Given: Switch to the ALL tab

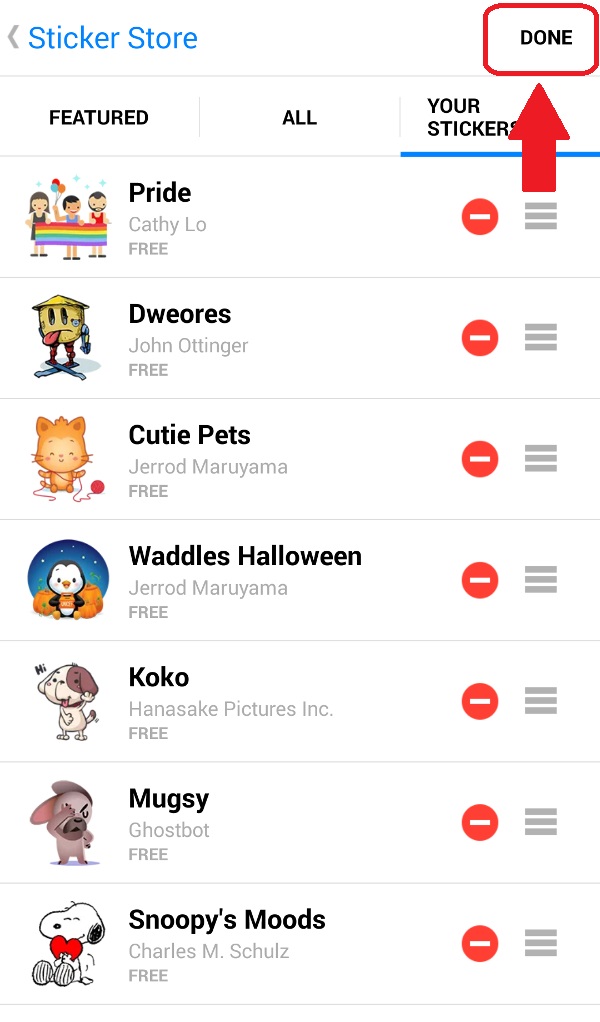Looking at the screenshot, I should pyautogui.click(x=299, y=118).
